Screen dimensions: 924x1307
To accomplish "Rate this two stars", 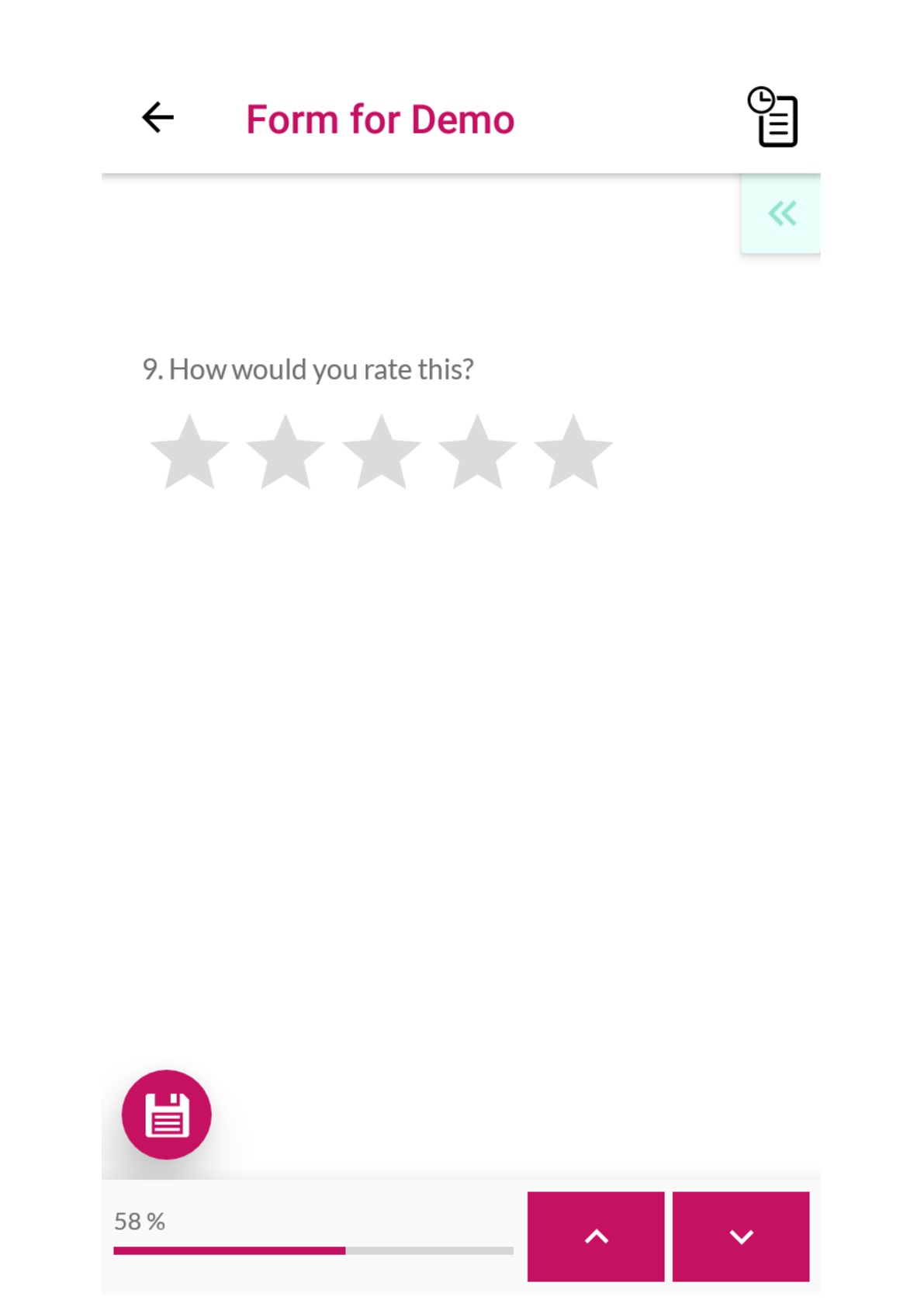I will click(x=286, y=454).
